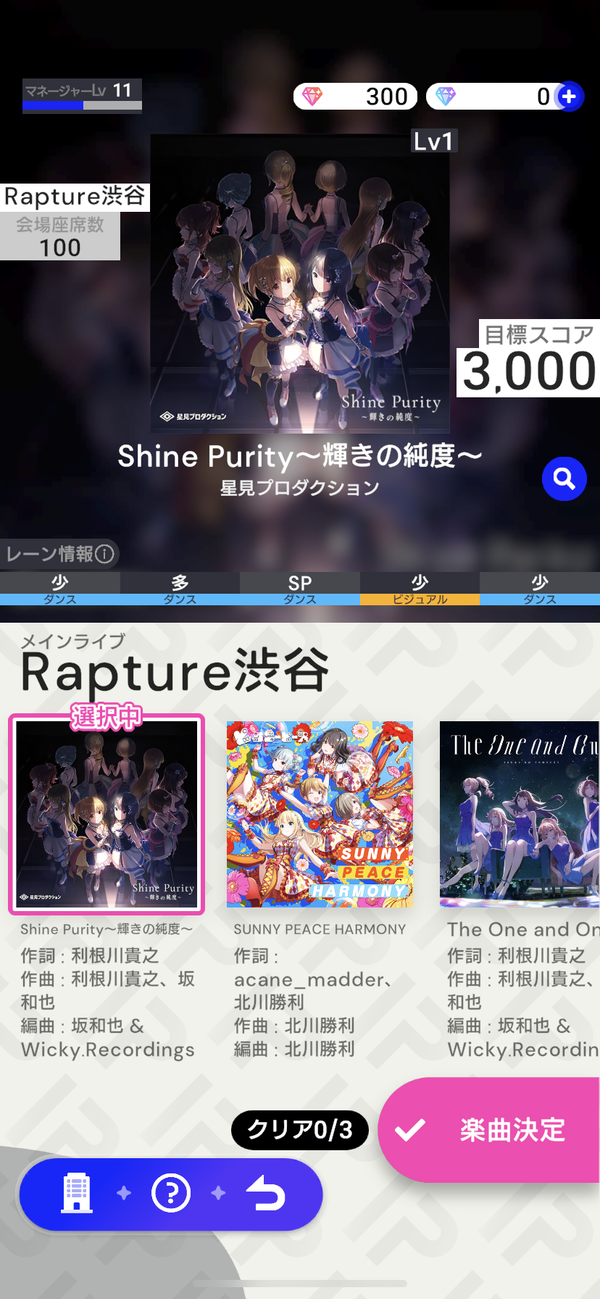Go back with the return arrow icon
Image resolution: width=600 pixels, height=1299 pixels.
click(x=266, y=1194)
